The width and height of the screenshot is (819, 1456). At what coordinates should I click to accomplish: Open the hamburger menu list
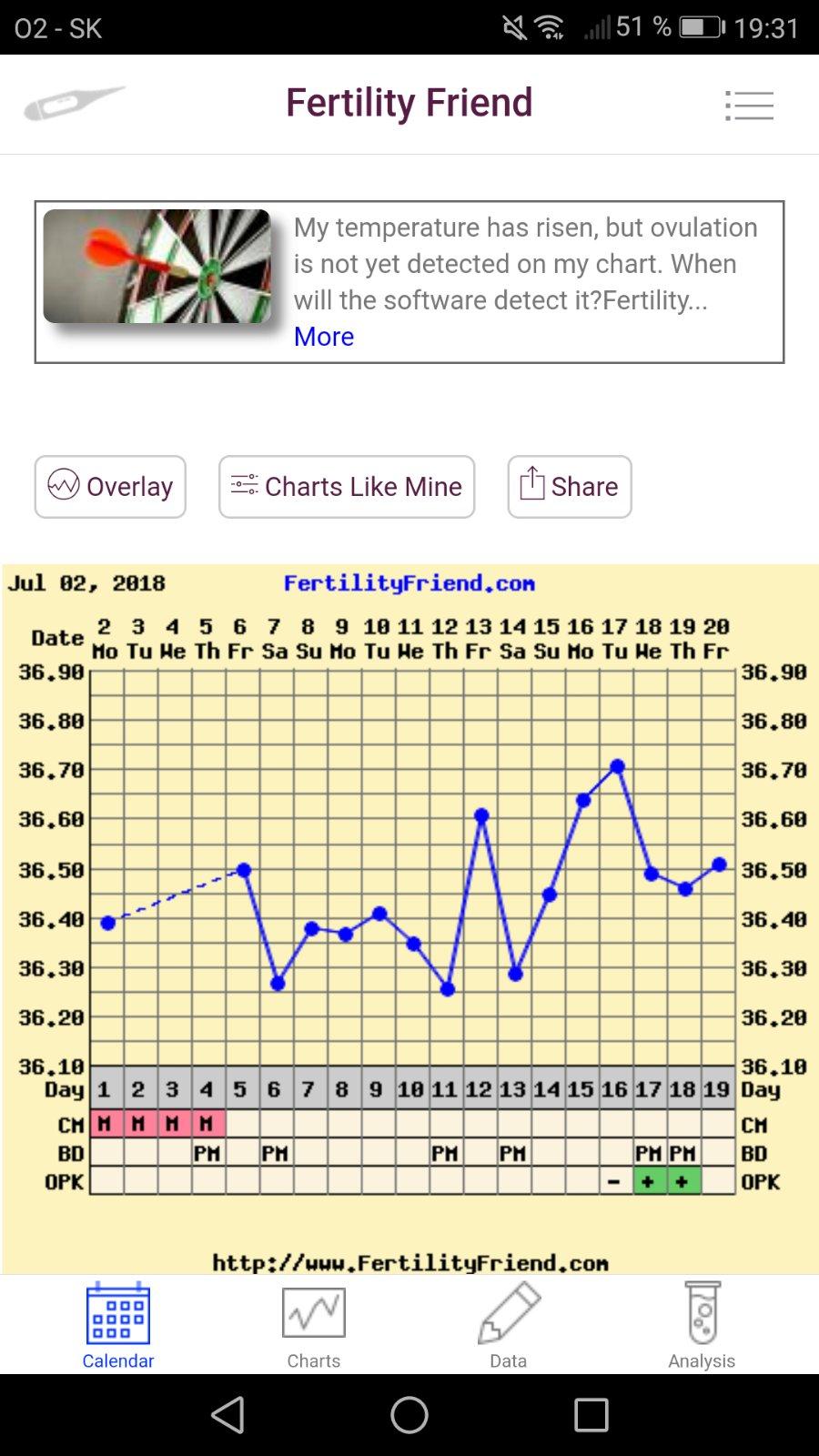point(749,106)
